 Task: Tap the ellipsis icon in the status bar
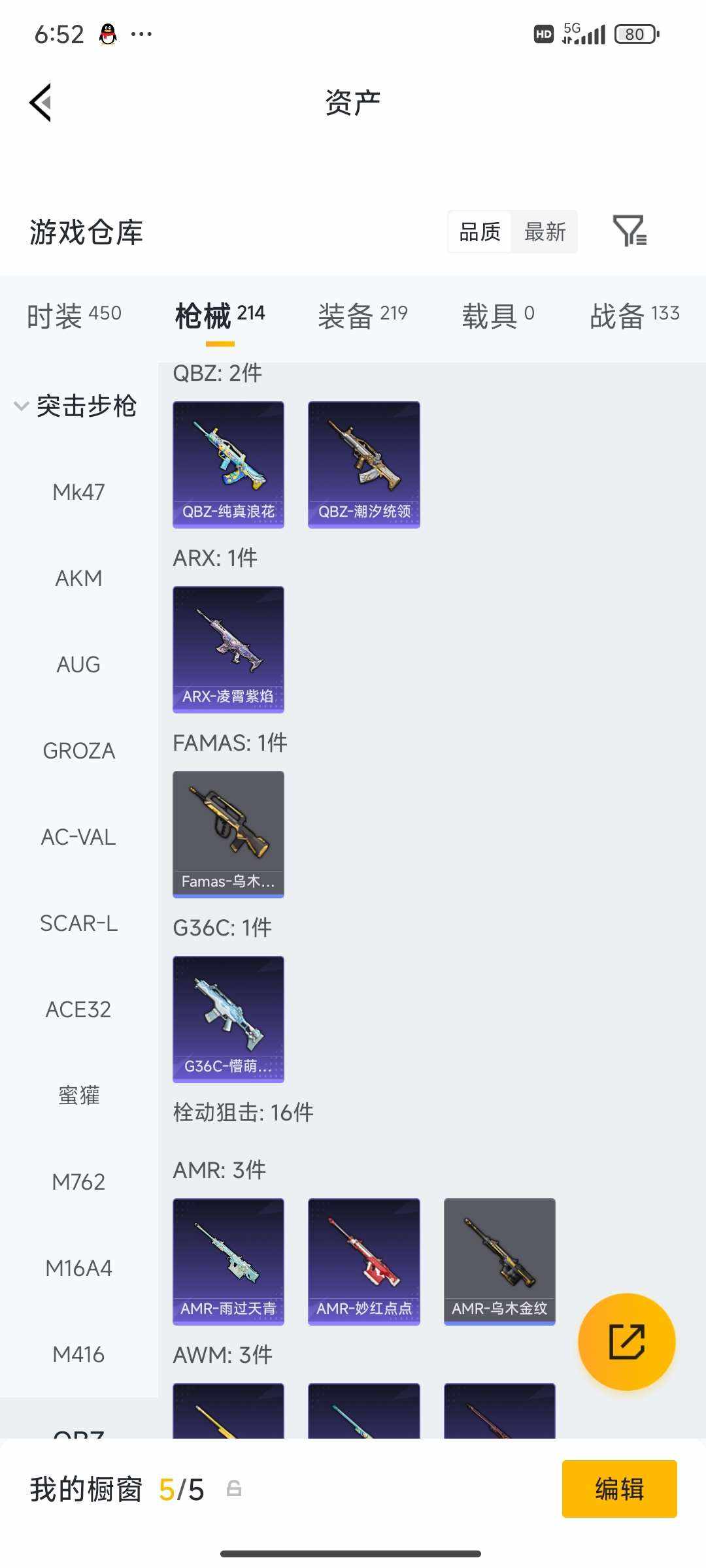pyautogui.click(x=141, y=33)
